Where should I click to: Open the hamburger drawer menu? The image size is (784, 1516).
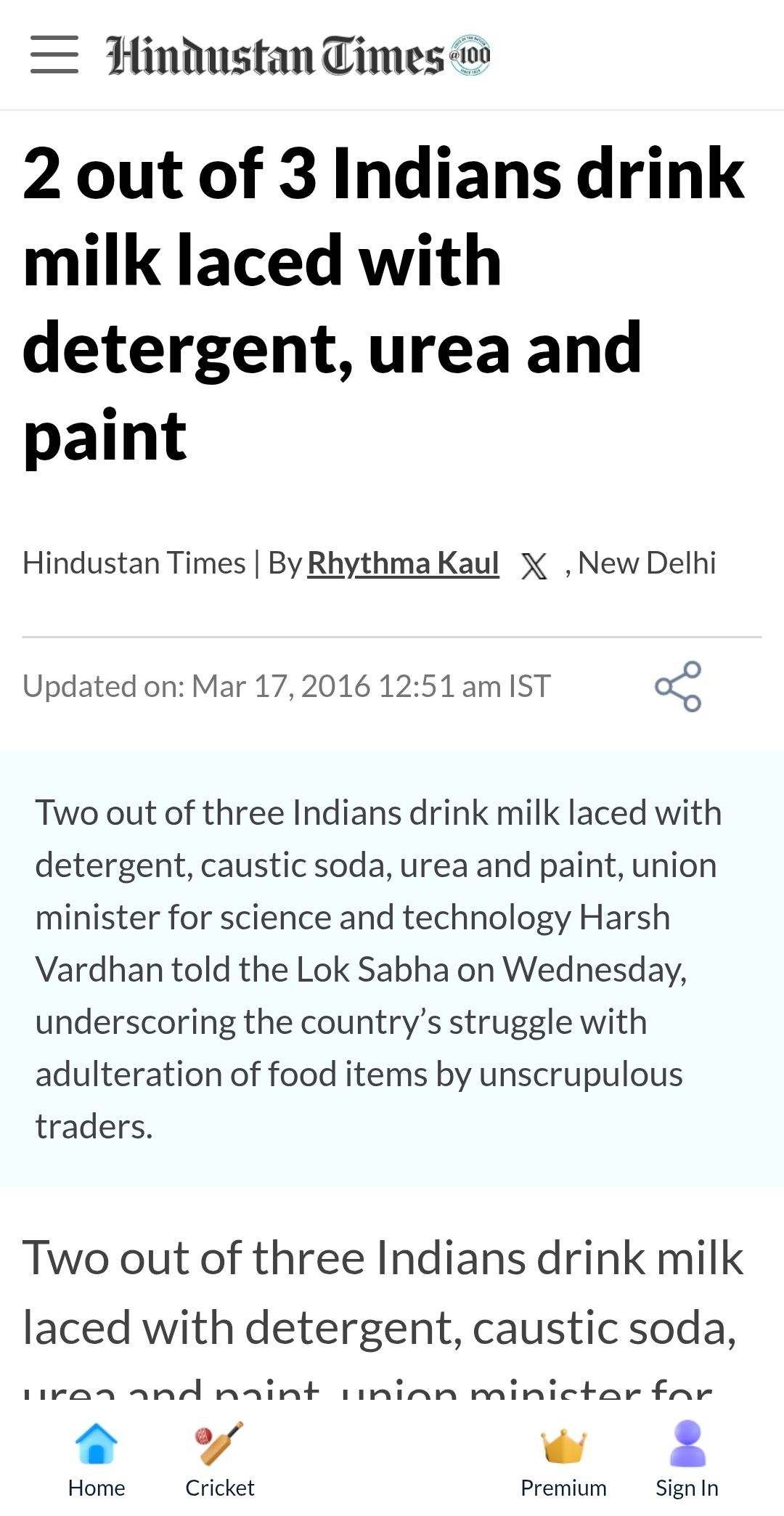(x=54, y=54)
